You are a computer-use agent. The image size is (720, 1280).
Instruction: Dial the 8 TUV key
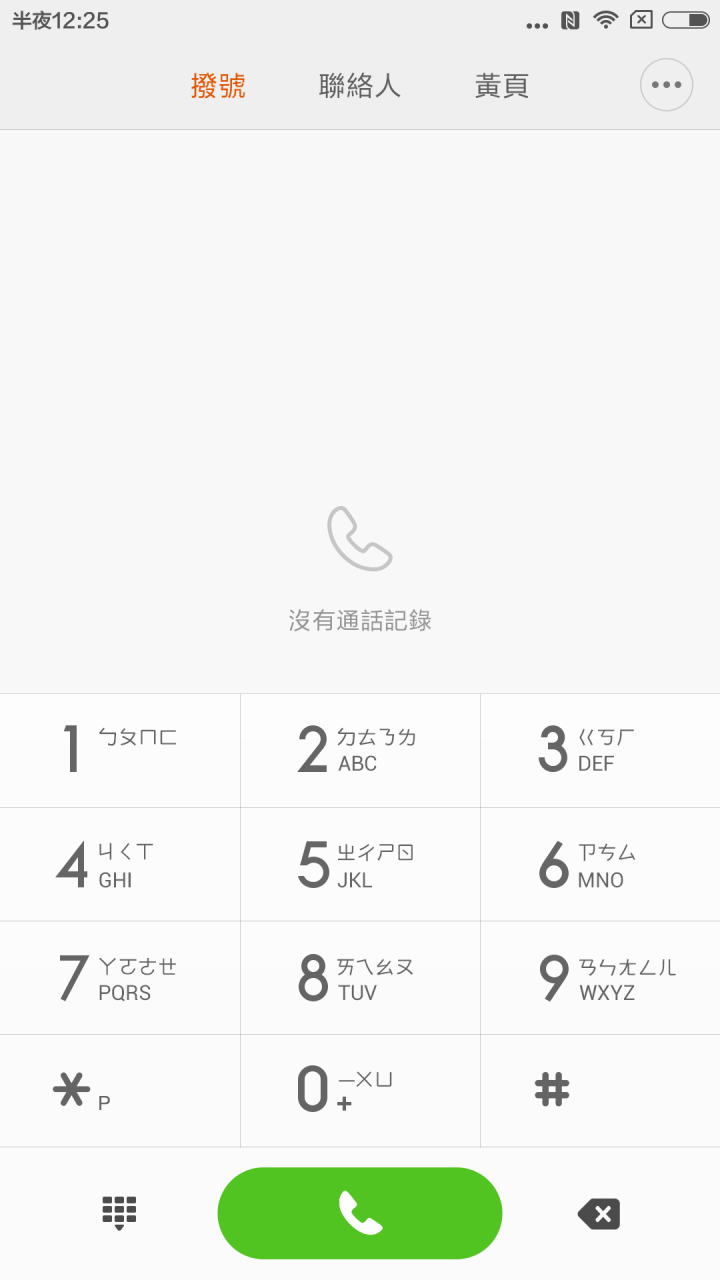pos(360,978)
